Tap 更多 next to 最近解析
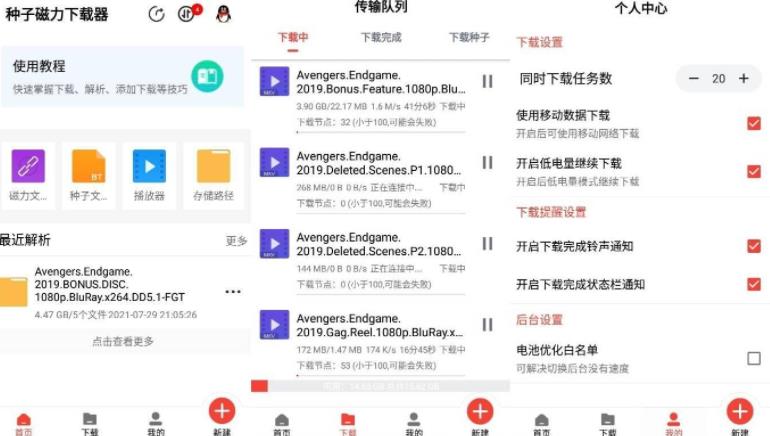770x436 pixels. (x=236, y=241)
